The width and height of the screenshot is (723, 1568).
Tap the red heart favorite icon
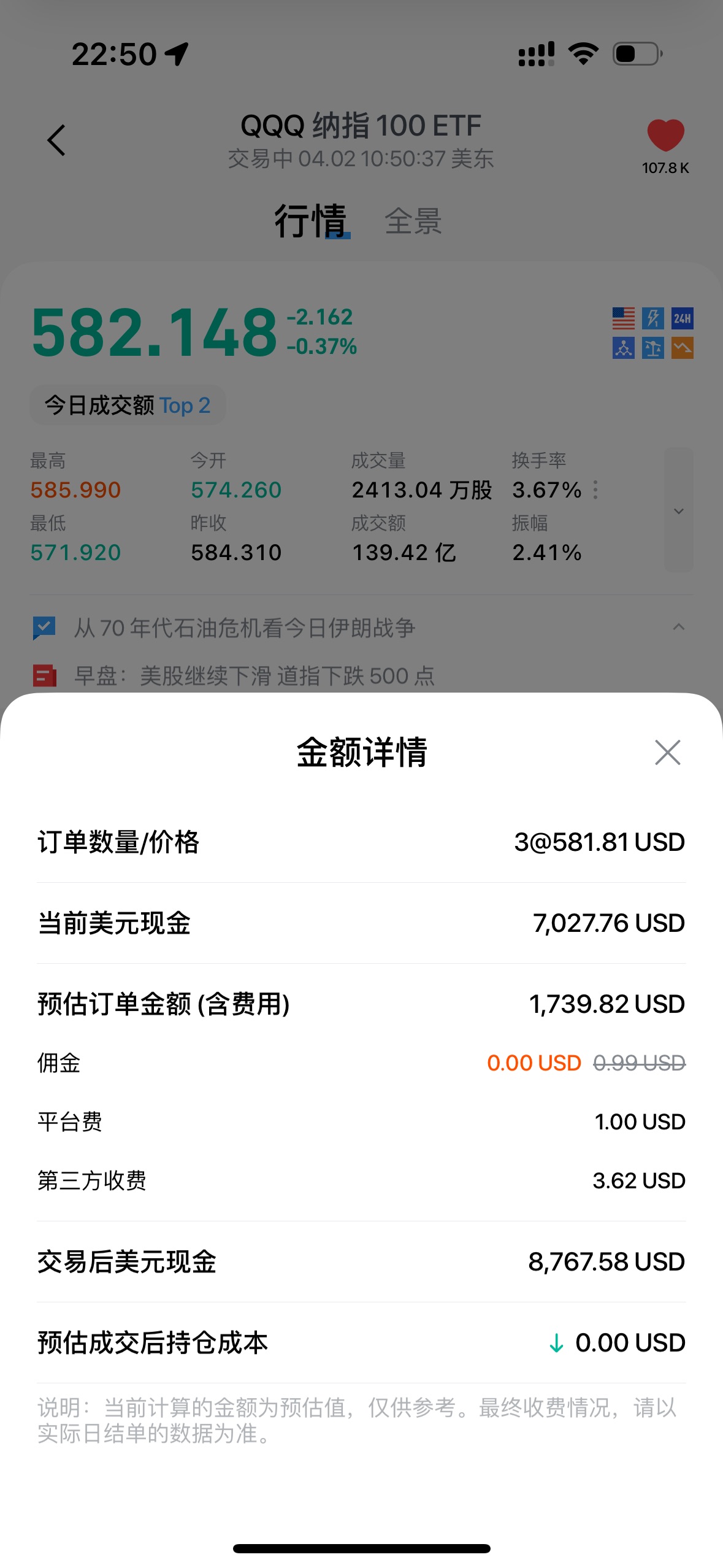click(x=665, y=135)
